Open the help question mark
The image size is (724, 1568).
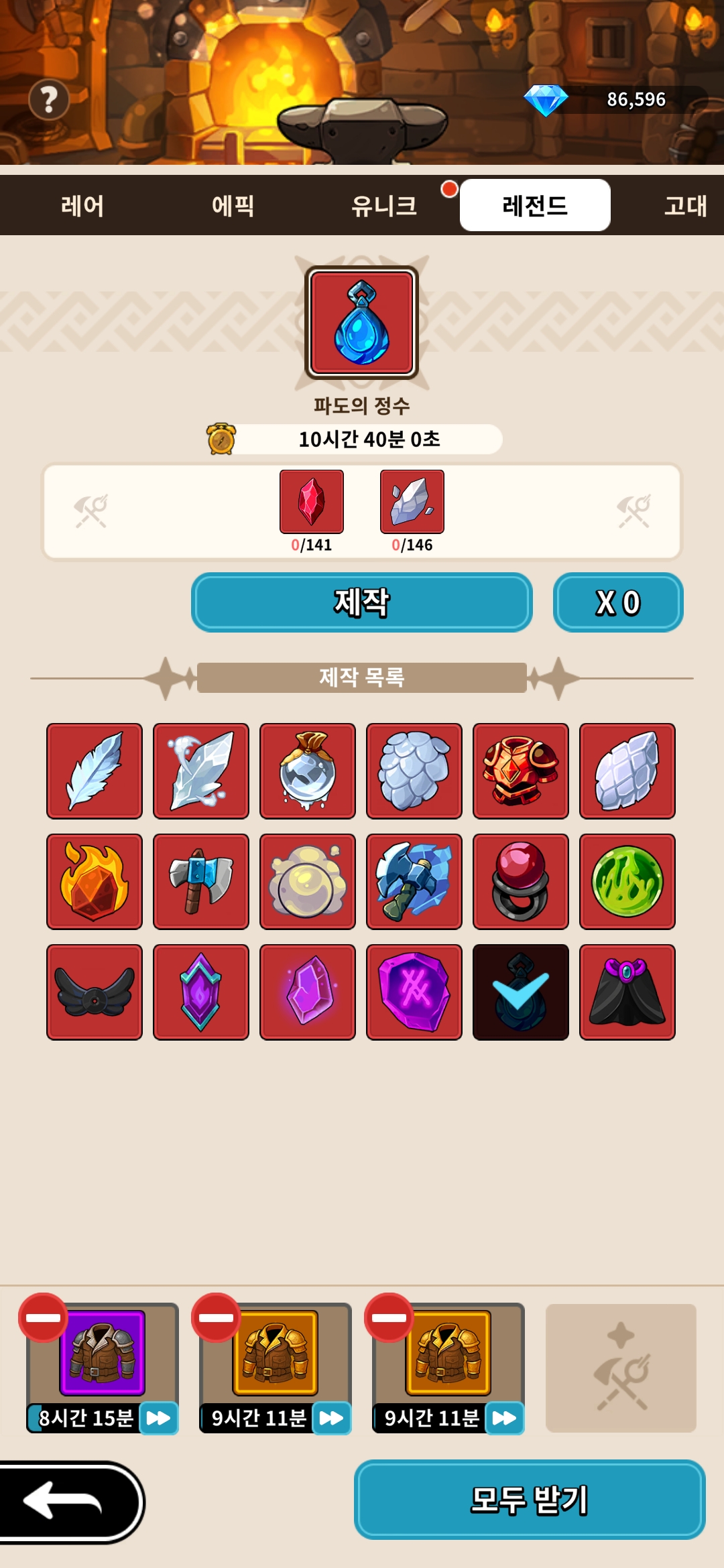tap(49, 101)
